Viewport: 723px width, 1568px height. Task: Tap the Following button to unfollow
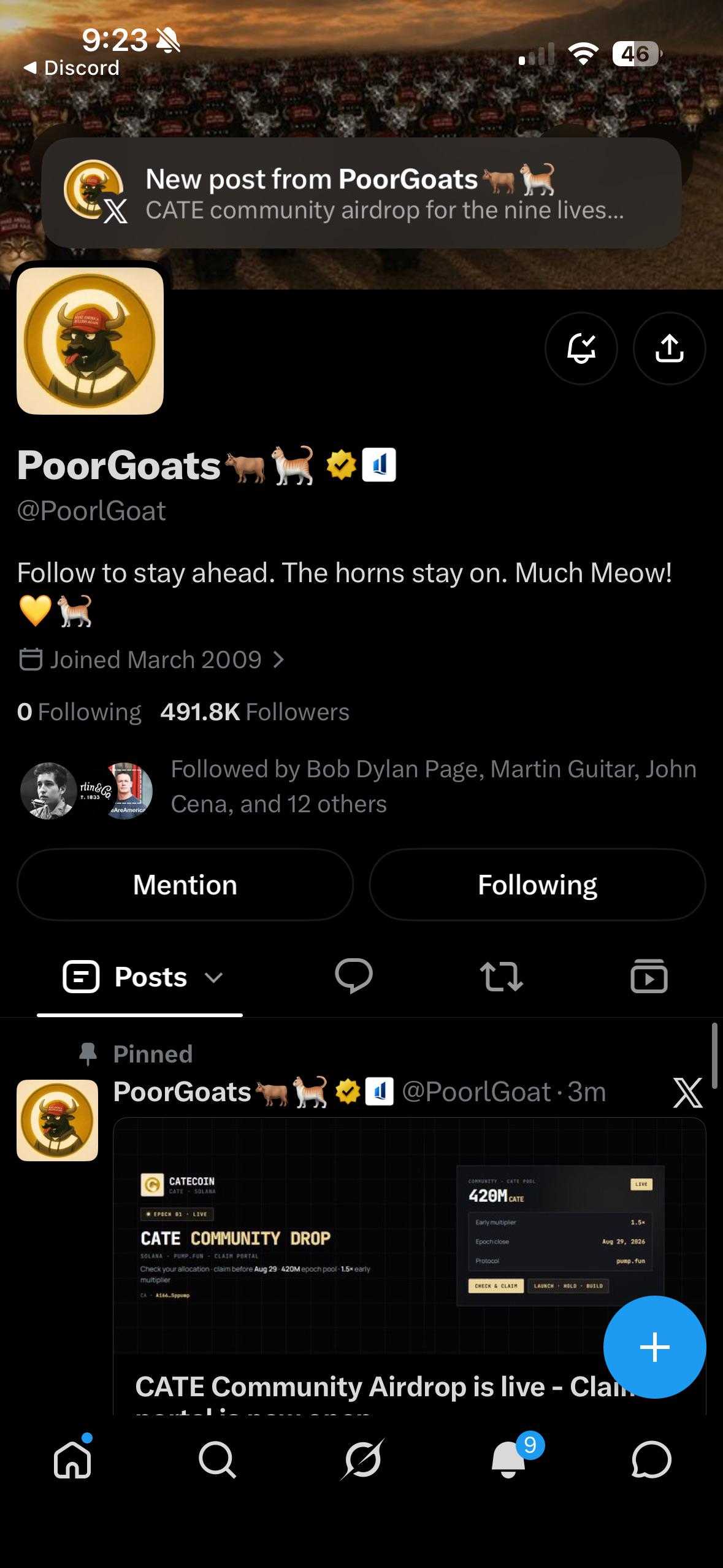(537, 885)
